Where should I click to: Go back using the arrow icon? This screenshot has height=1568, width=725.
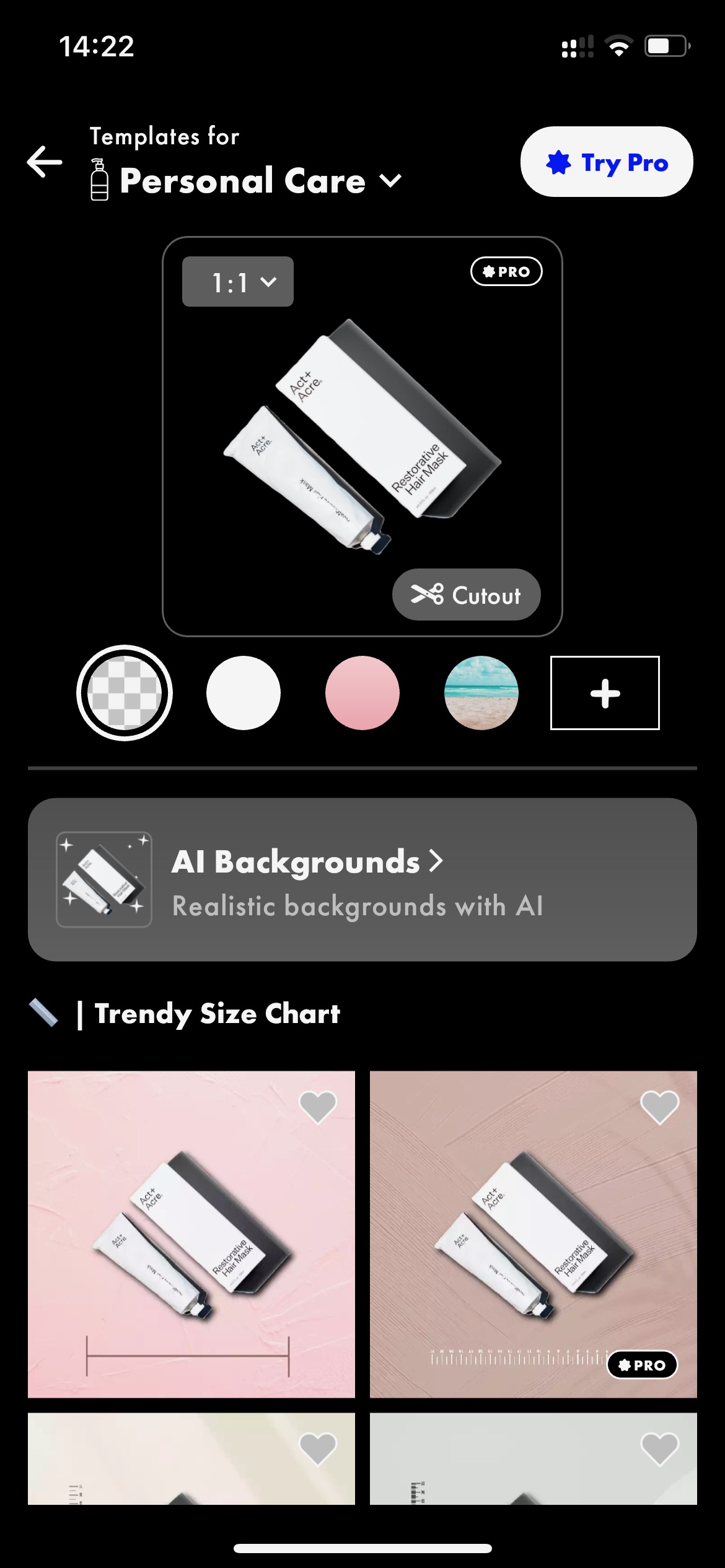click(45, 162)
